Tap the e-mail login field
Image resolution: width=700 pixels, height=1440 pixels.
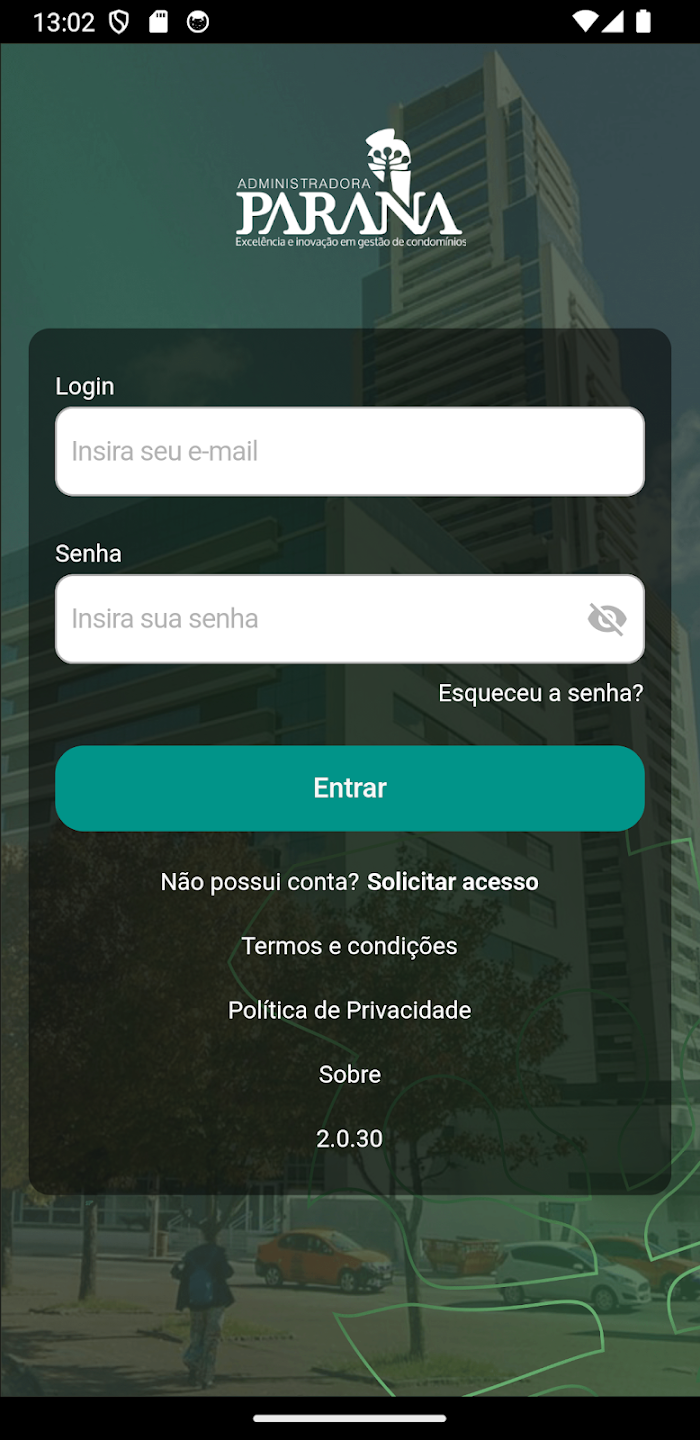(349, 451)
